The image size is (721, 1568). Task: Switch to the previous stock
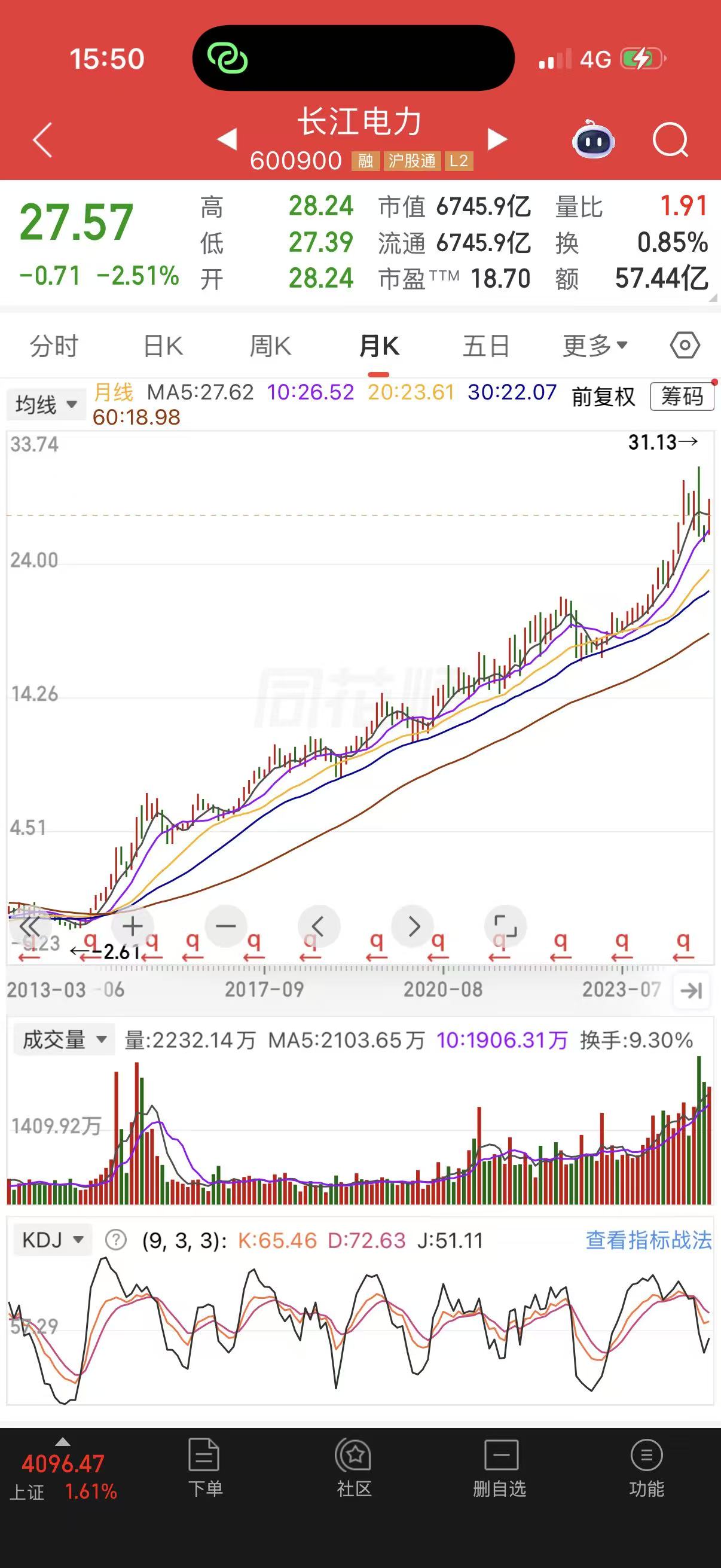click(227, 139)
